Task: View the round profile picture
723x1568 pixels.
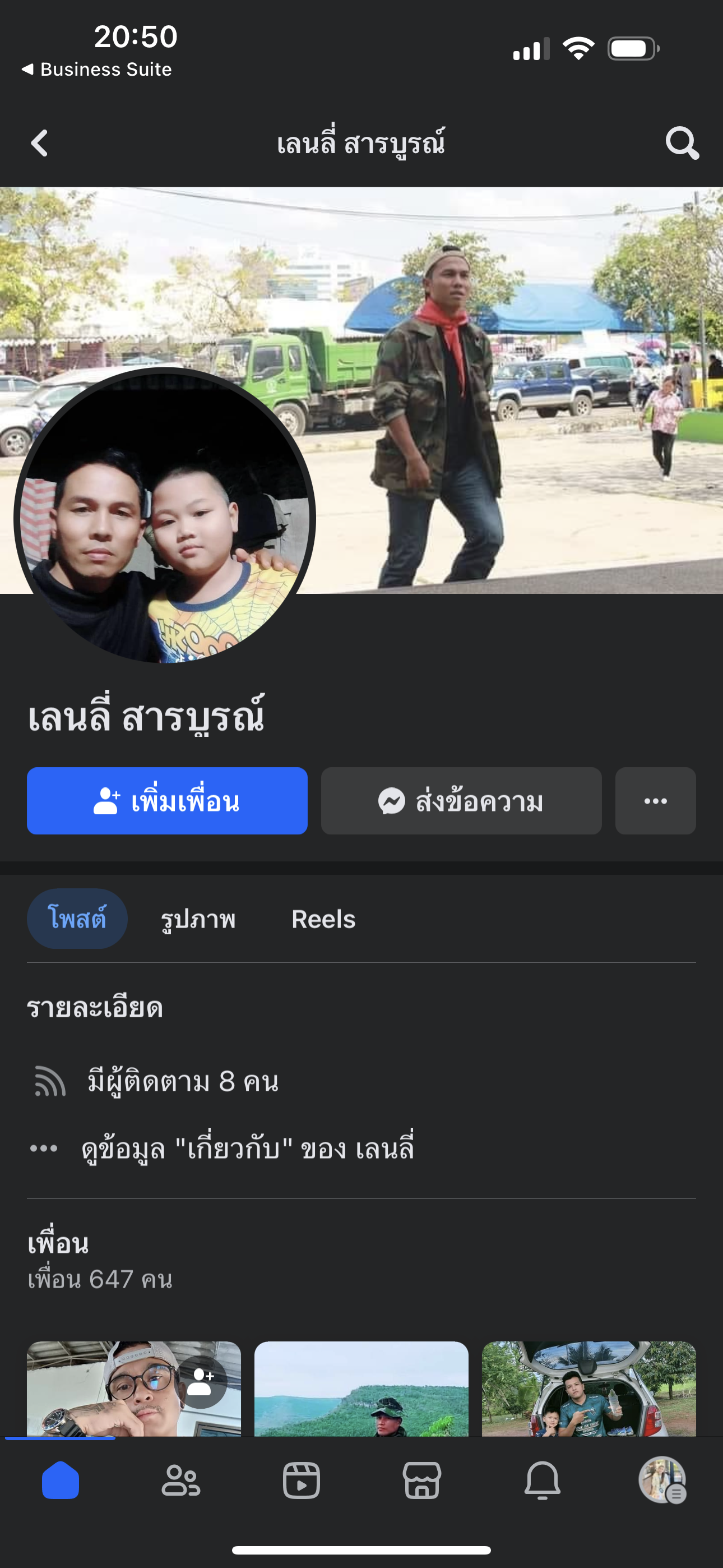Action: (164, 518)
